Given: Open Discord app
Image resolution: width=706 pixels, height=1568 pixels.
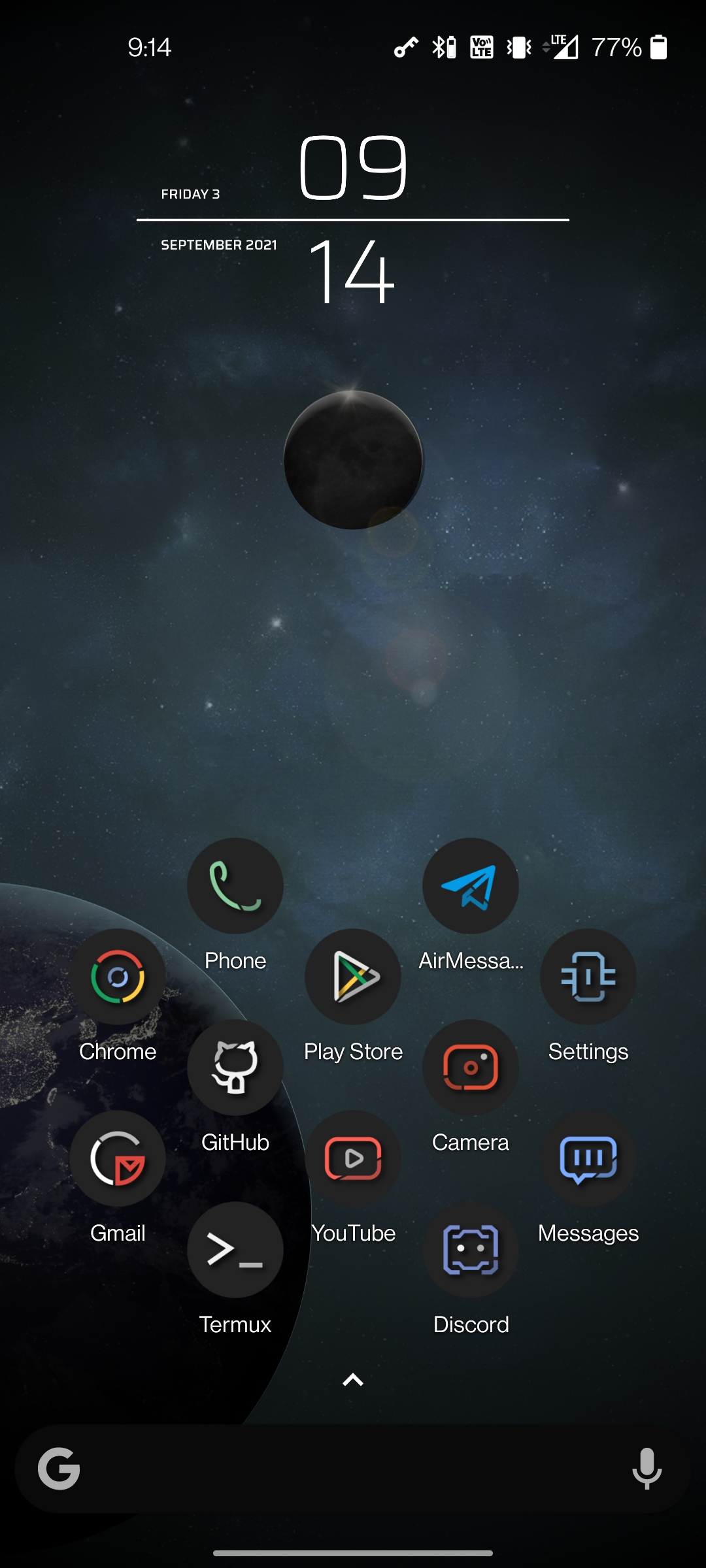Looking at the screenshot, I should pos(471,1249).
